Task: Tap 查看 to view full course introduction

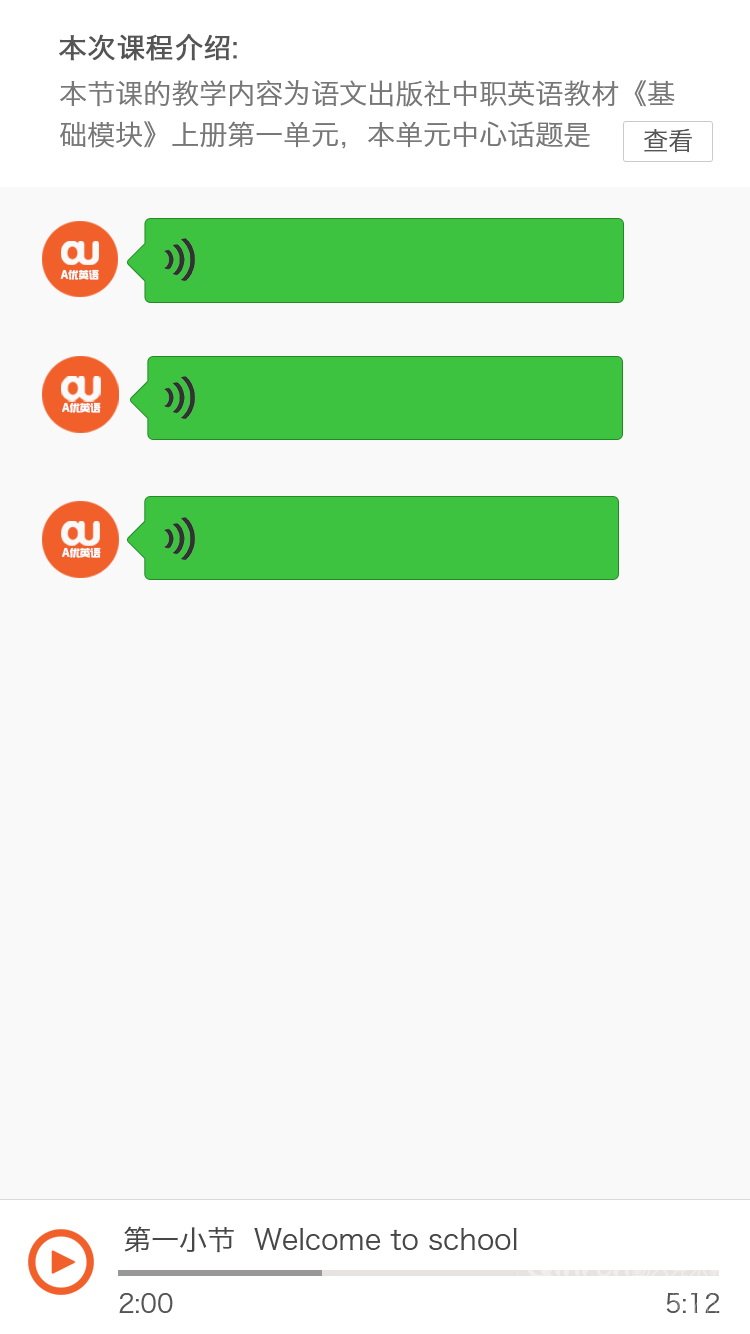Action: coord(667,141)
